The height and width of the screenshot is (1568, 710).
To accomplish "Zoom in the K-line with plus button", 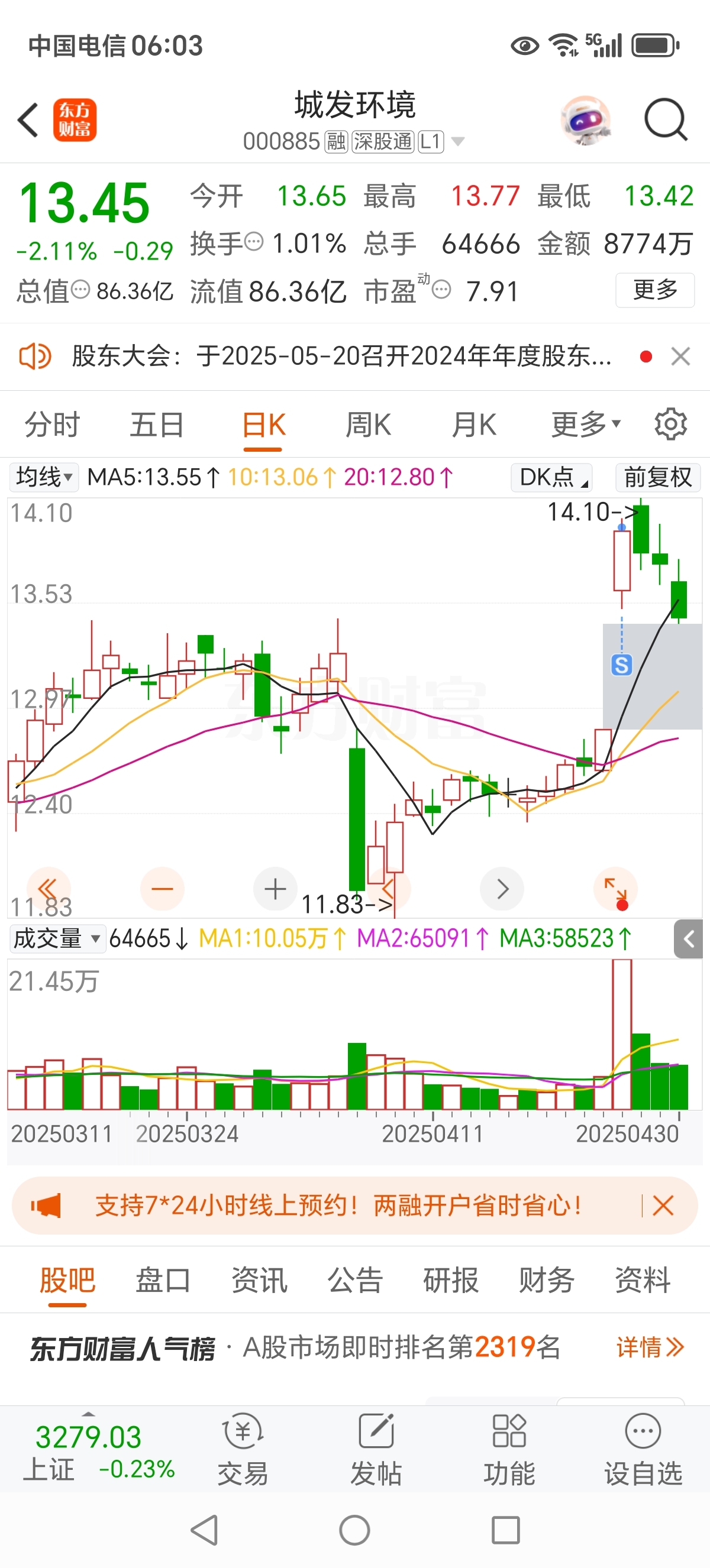I will pos(275,889).
